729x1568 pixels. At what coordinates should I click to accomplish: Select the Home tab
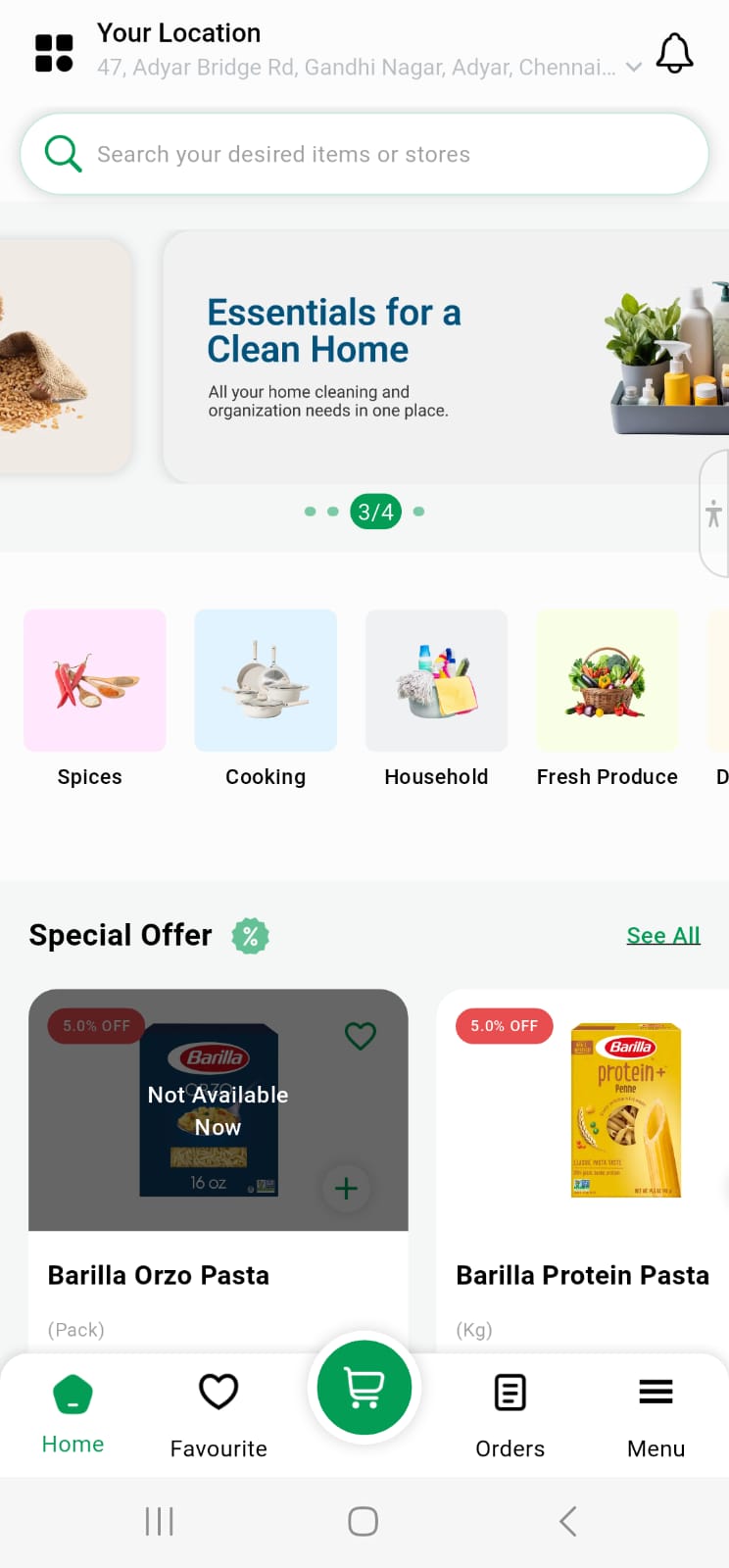(x=73, y=1411)
